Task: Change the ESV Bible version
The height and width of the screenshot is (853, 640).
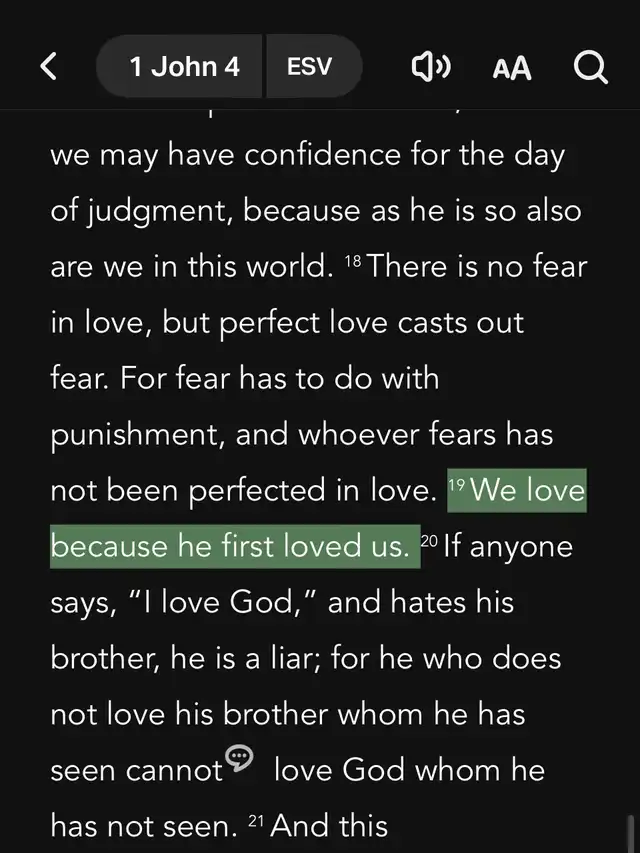Action: click(x=309, y=67)
